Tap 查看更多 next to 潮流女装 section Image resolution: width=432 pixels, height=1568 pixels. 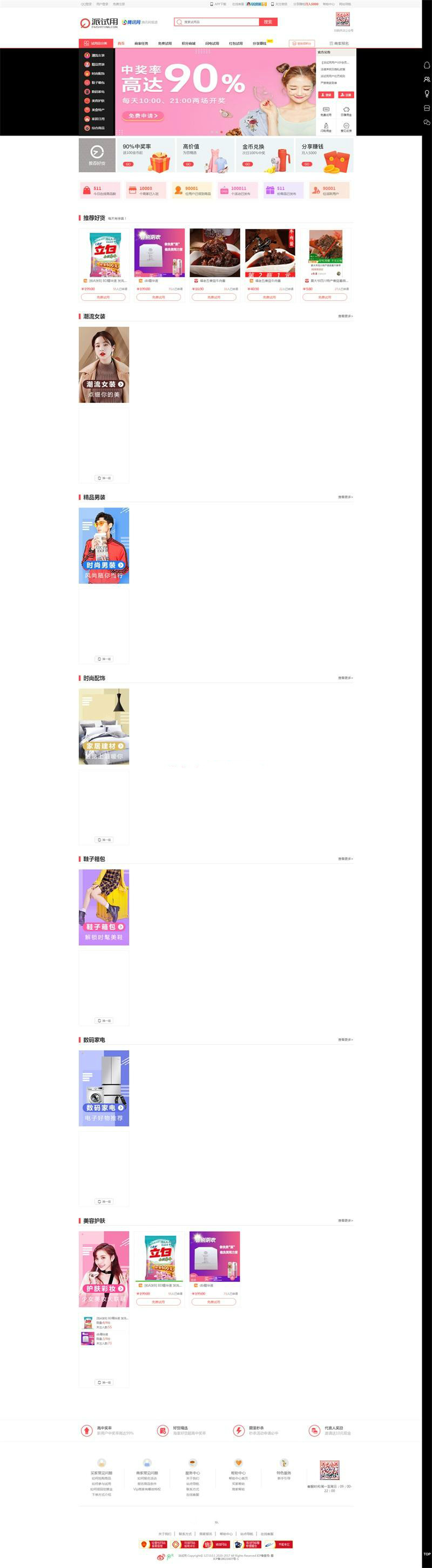pos(345,316)
